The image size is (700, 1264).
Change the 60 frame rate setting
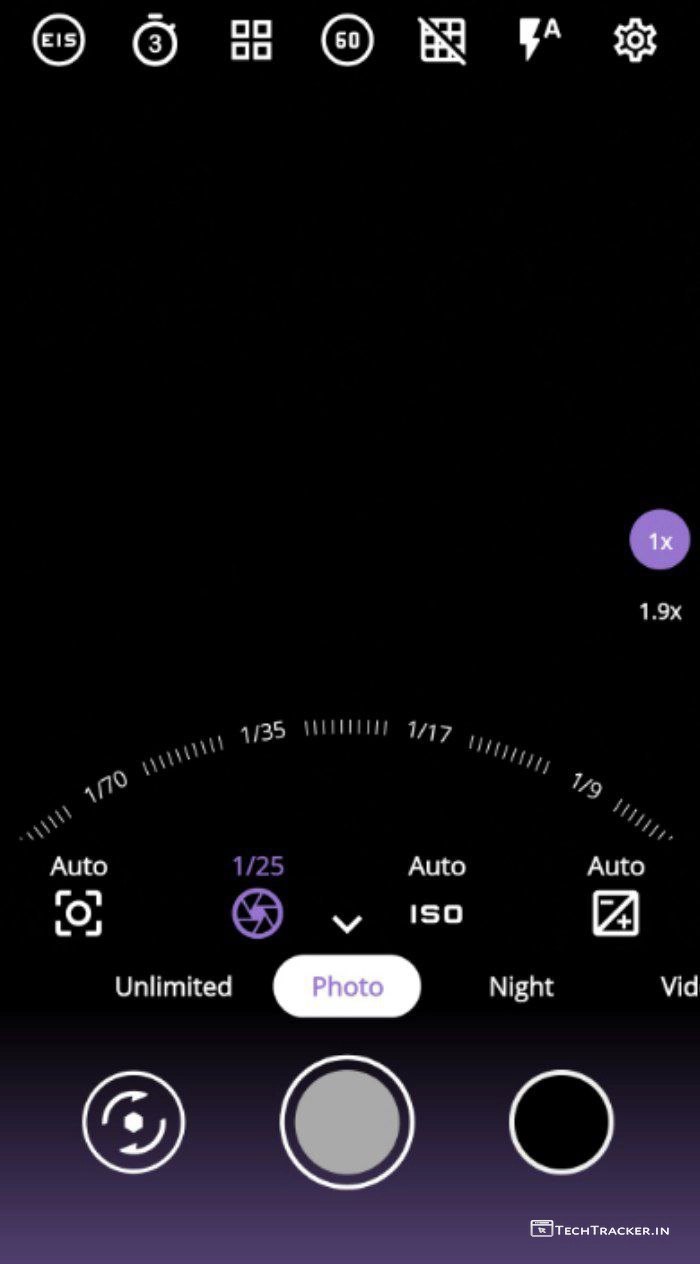coord(347,41)
